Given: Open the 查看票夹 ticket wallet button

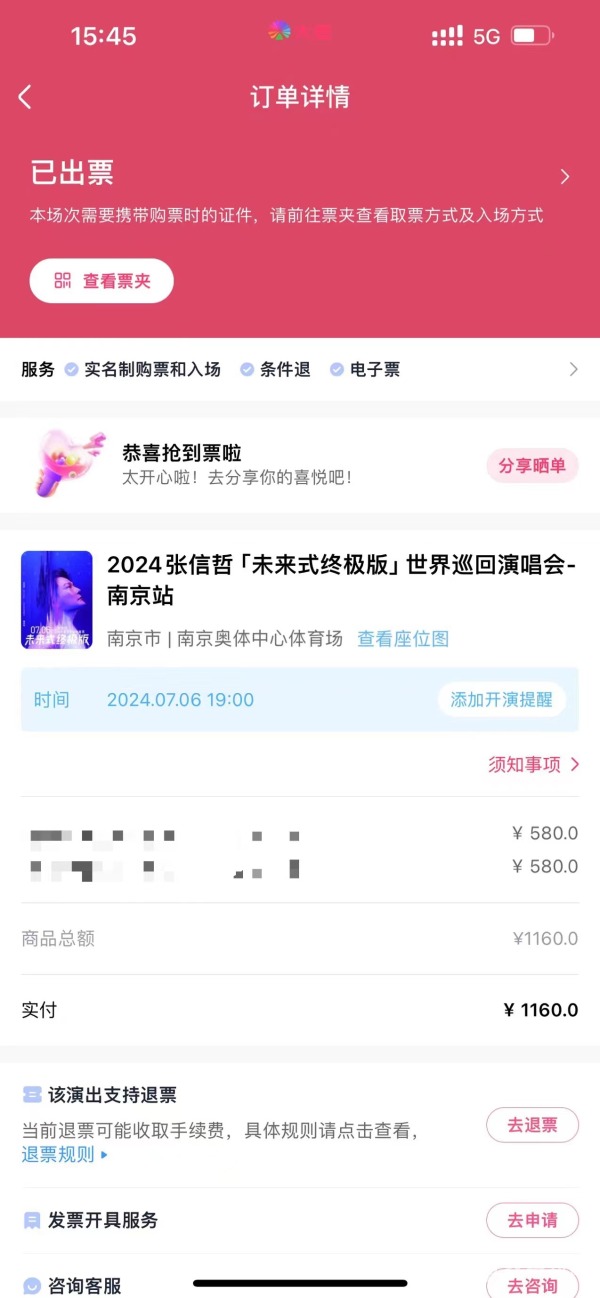Looking at the screenshot, I should tap(101, 281).
